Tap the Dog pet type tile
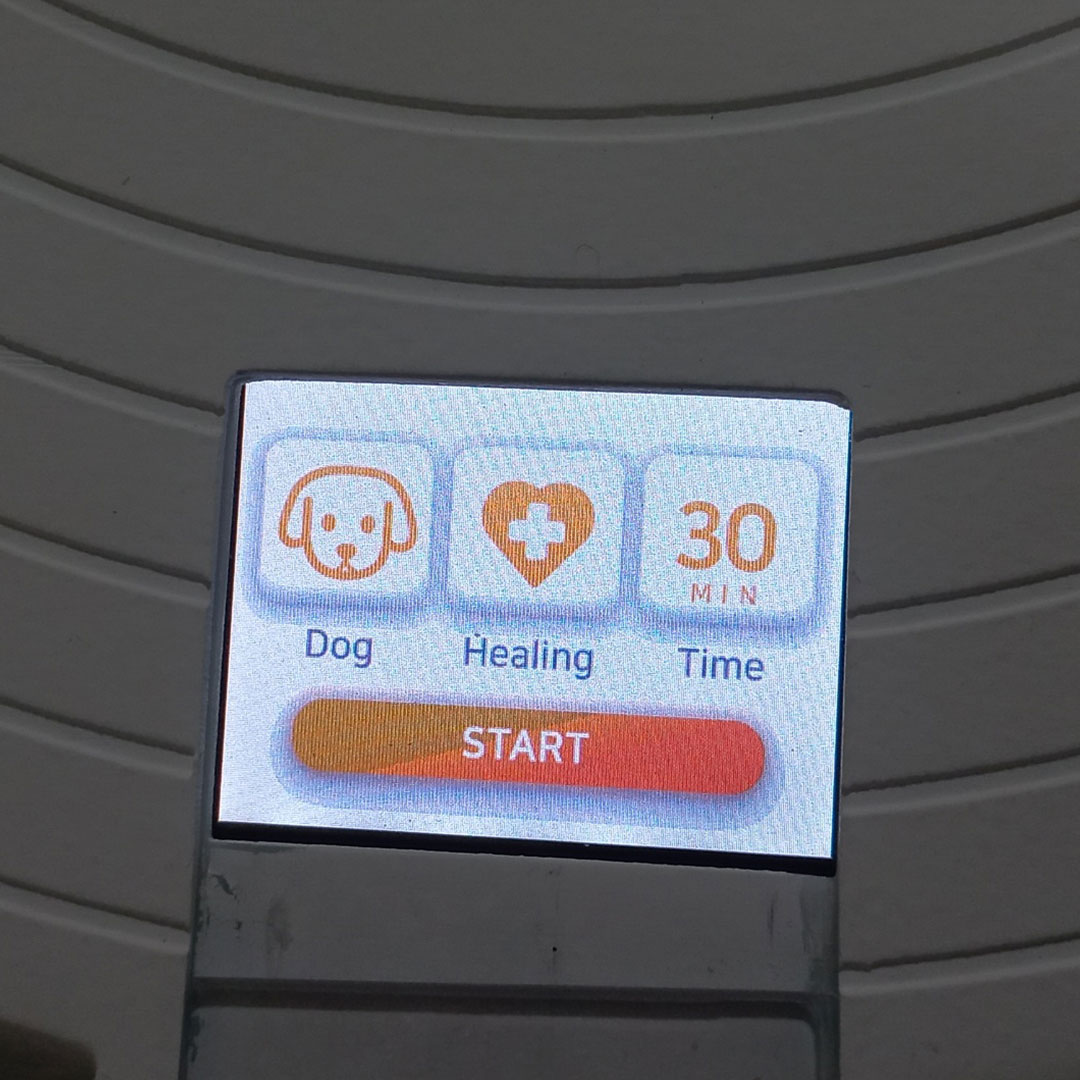The height and width of the screenshot is (1080, 1080). (347, 523)
